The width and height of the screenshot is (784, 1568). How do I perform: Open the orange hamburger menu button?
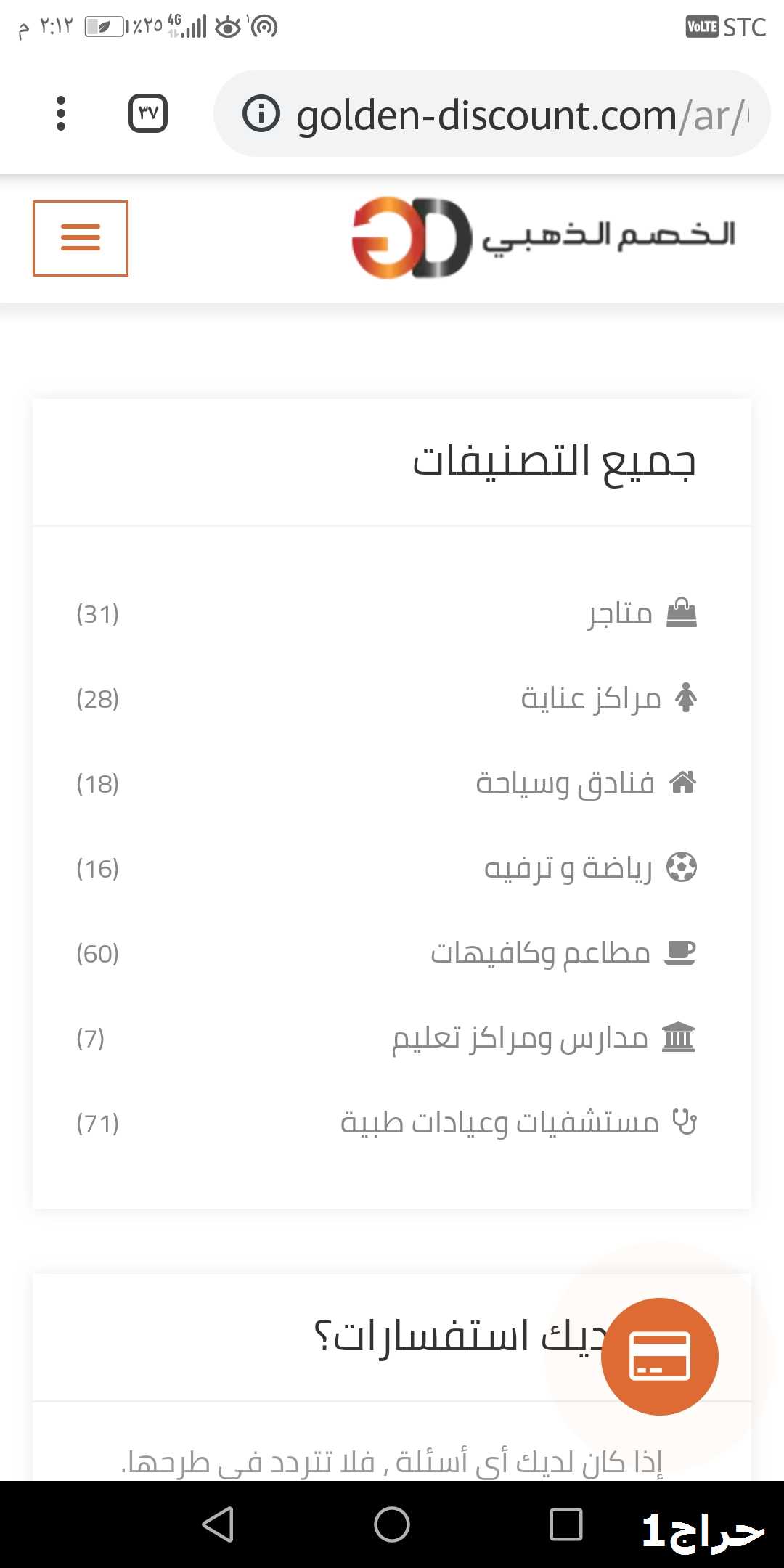point(81,238)
